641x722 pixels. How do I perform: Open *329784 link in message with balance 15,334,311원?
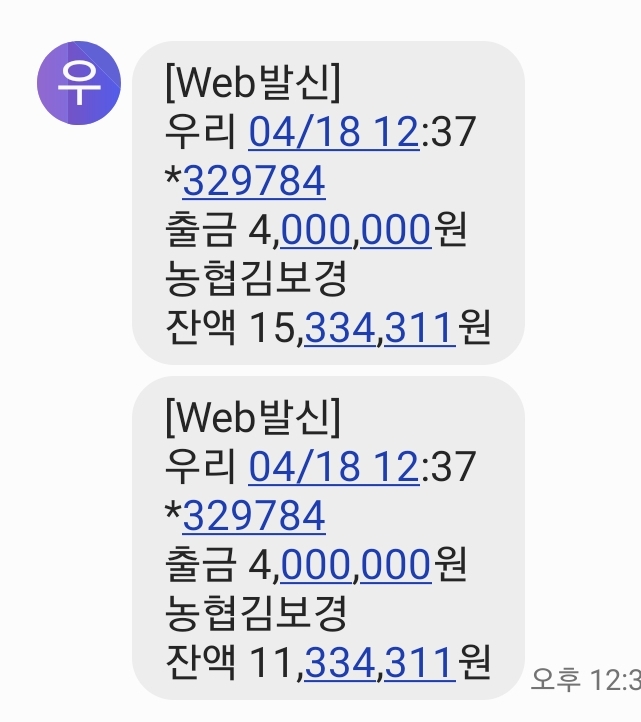point(254,182)
